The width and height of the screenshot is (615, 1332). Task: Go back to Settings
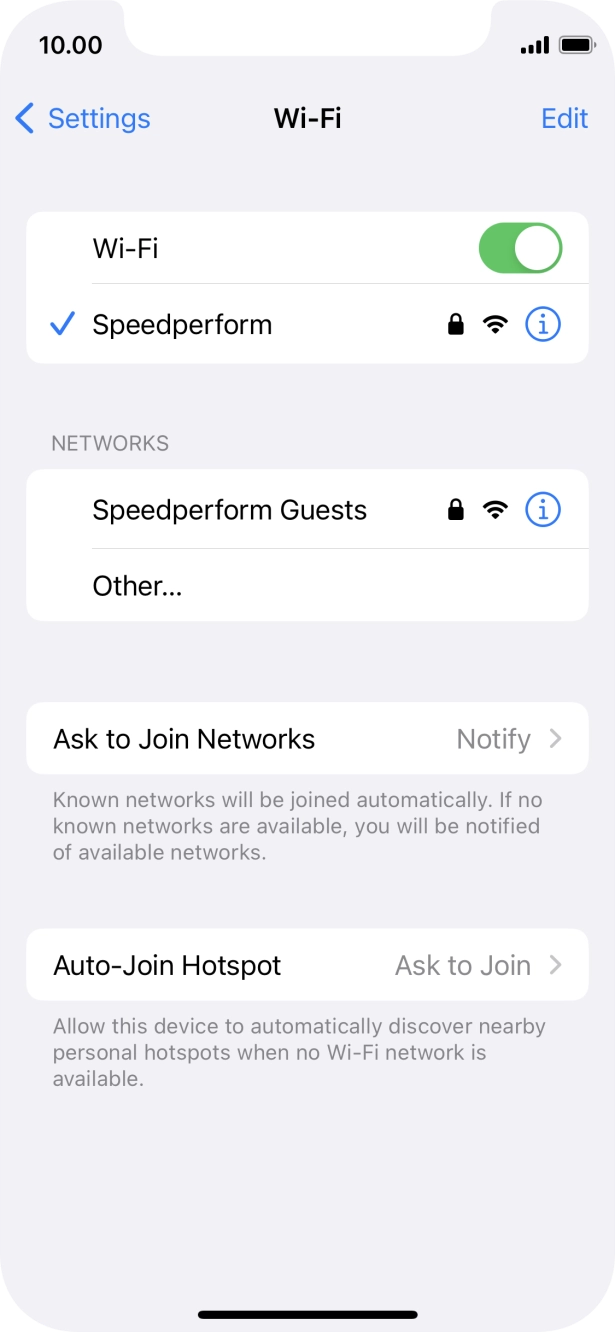[82, 119]
